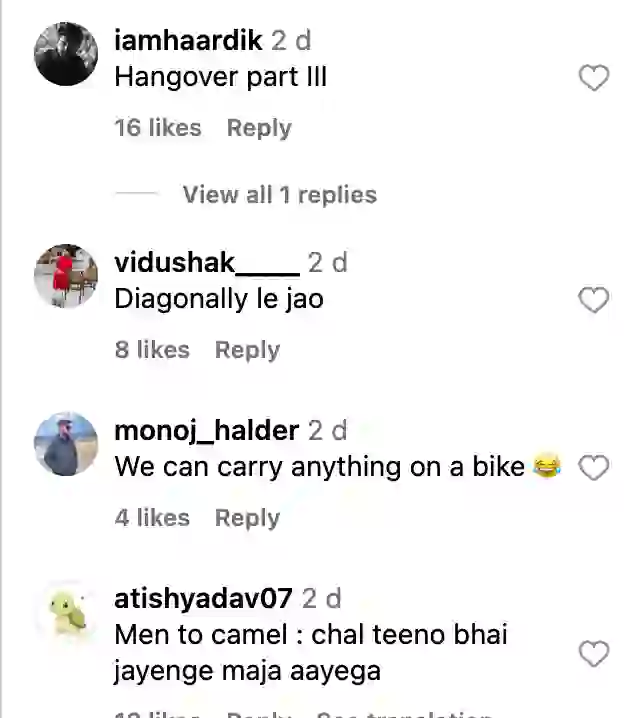Reply to vidushak's comment

247,350
